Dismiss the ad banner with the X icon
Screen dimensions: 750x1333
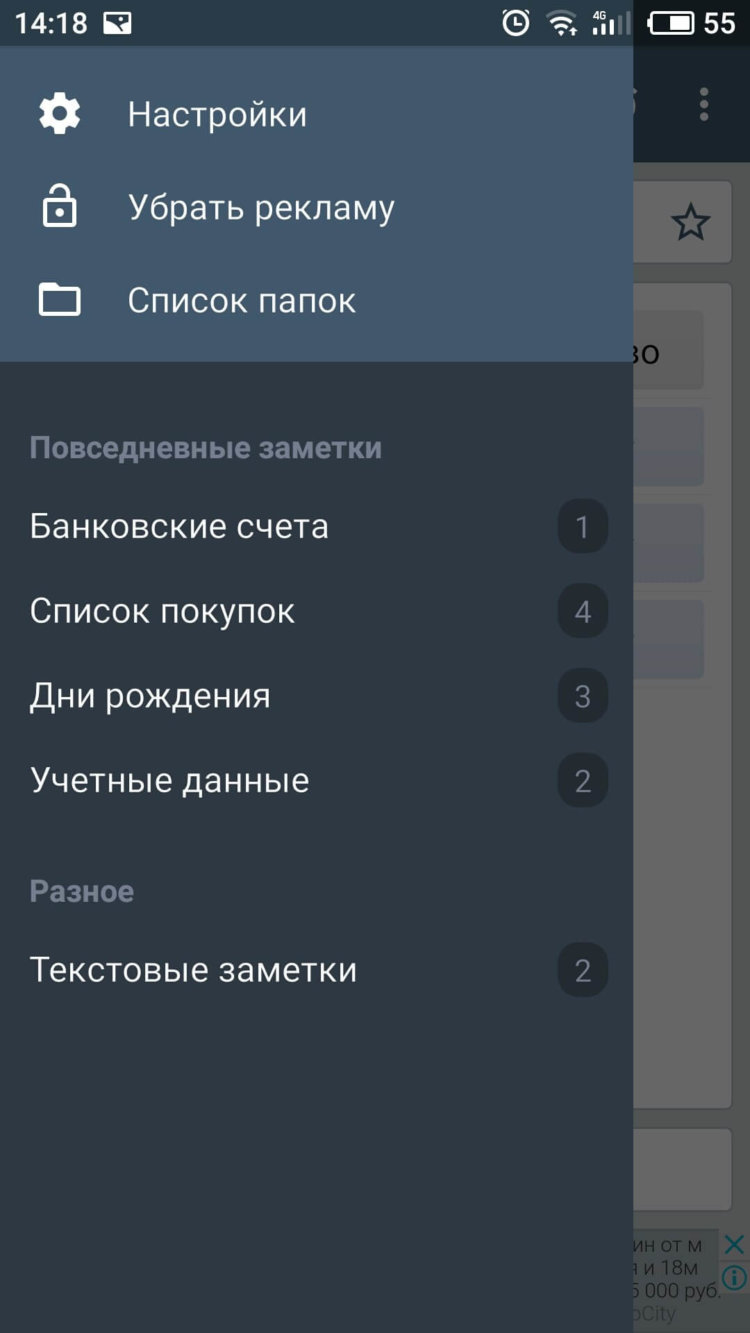point(734,1245)
